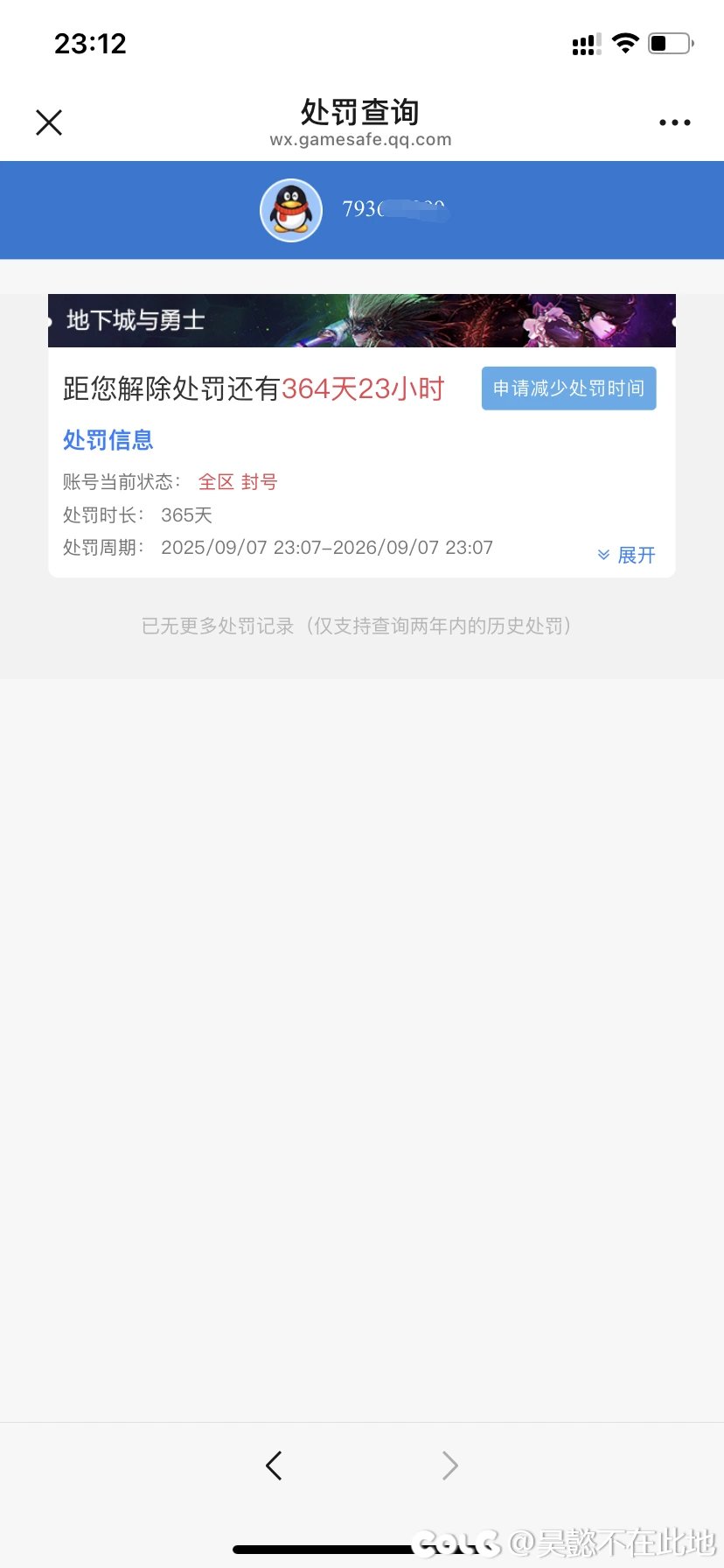The height and width of the screenshot is (1568, 724).
Task: Tap the back navigation arrow
Action: [274, 1466]
